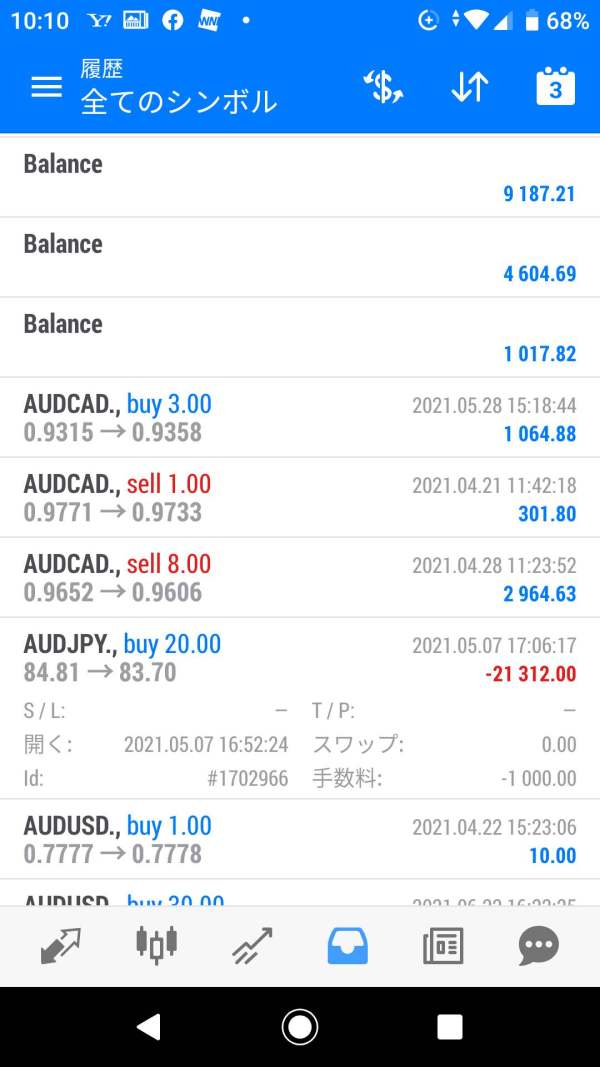This screenshot has width=600, height=1067.
Task: Switch to the news tab
Action: pyautogui.click(x=443, y=946)
